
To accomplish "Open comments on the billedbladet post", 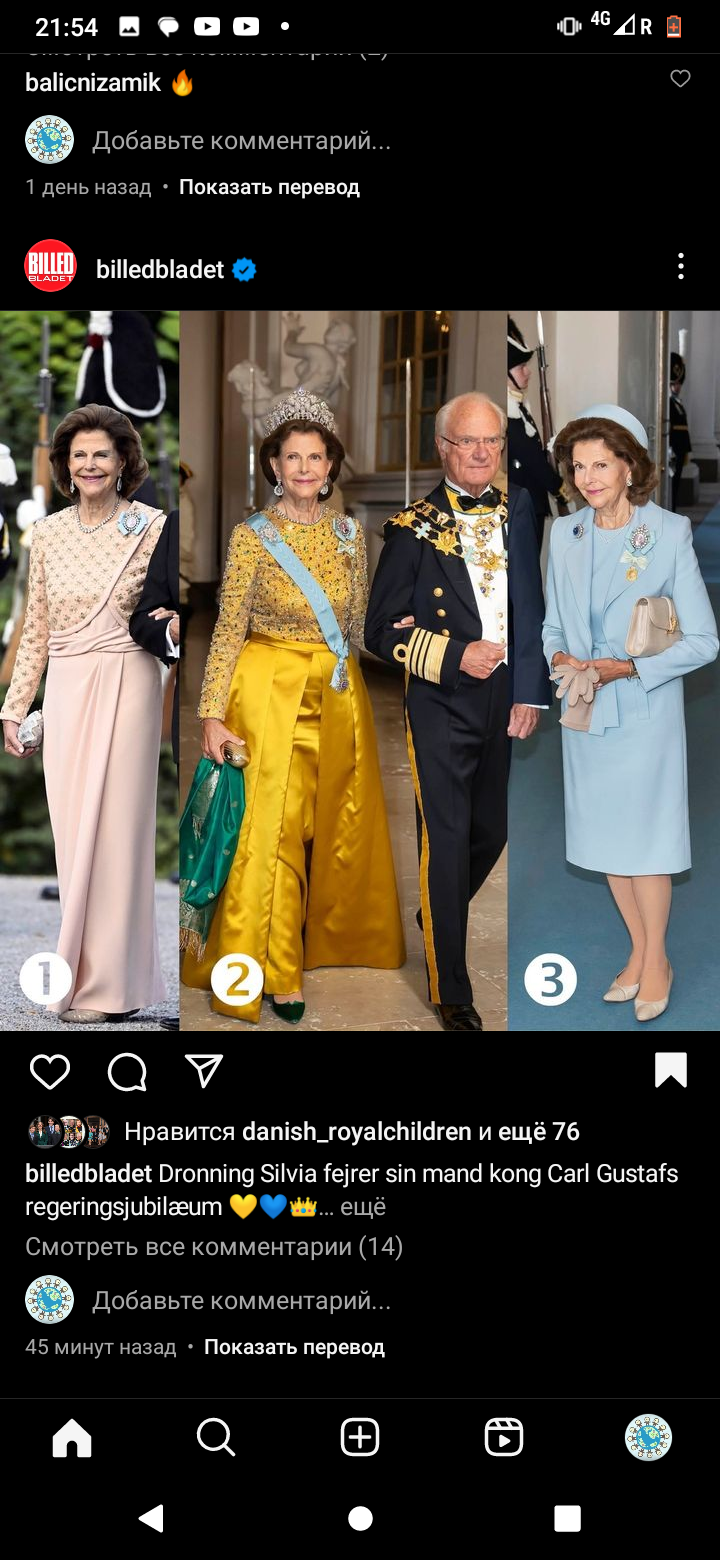I will tap(127, 1071).
